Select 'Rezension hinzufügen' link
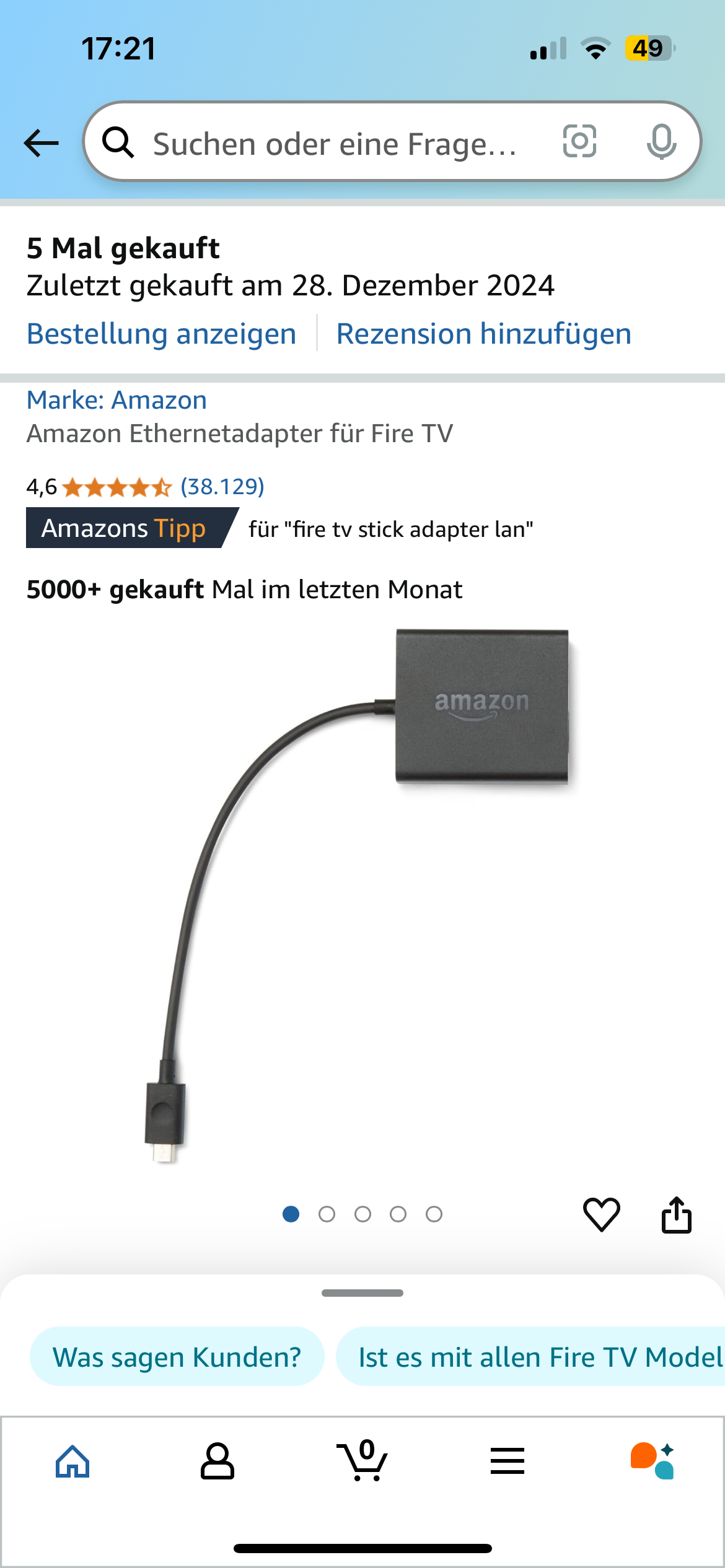This screenshot has height=1568, width=725. (x=483, y=334)
